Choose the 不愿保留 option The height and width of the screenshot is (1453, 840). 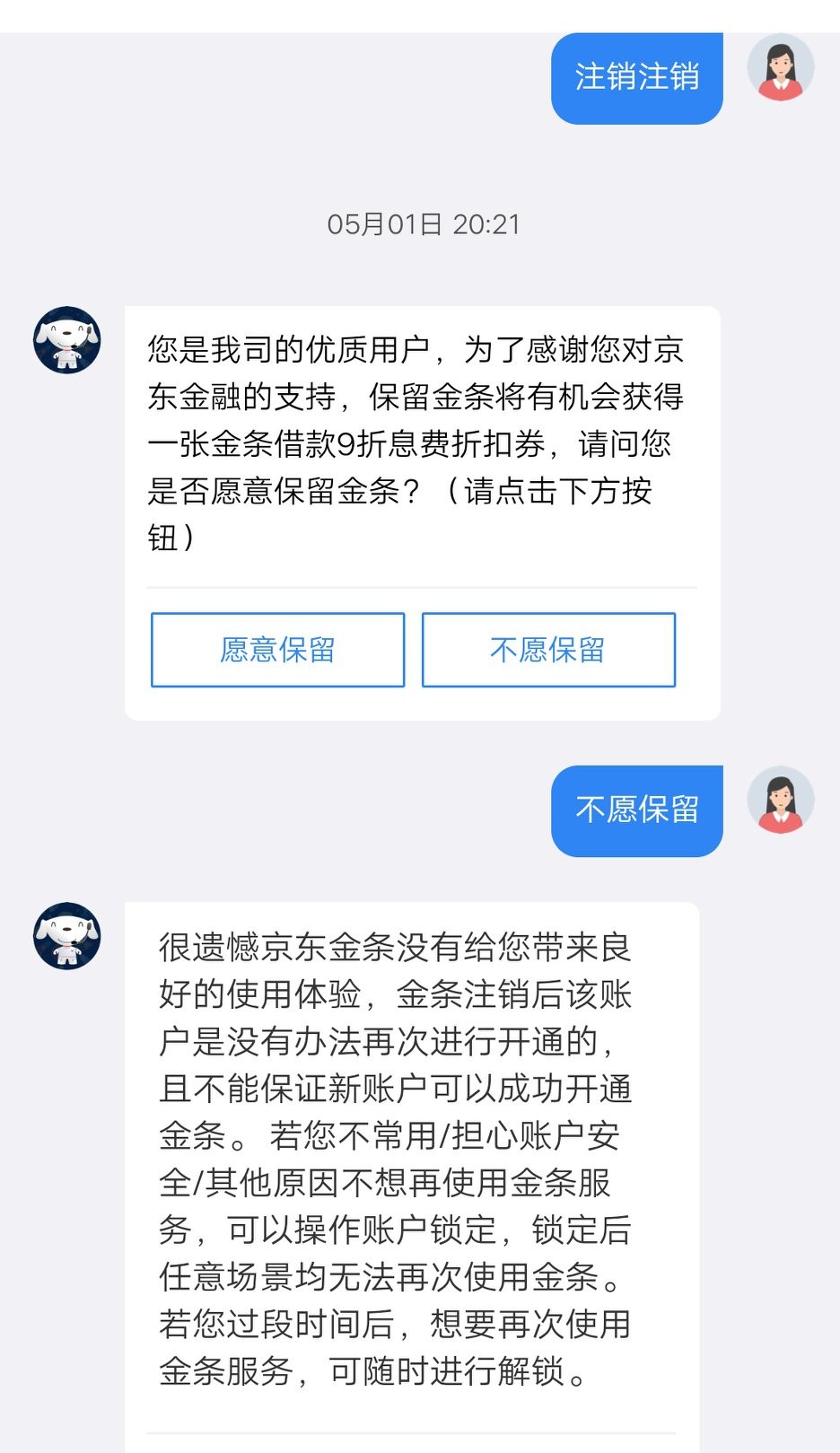click(550, 650)
